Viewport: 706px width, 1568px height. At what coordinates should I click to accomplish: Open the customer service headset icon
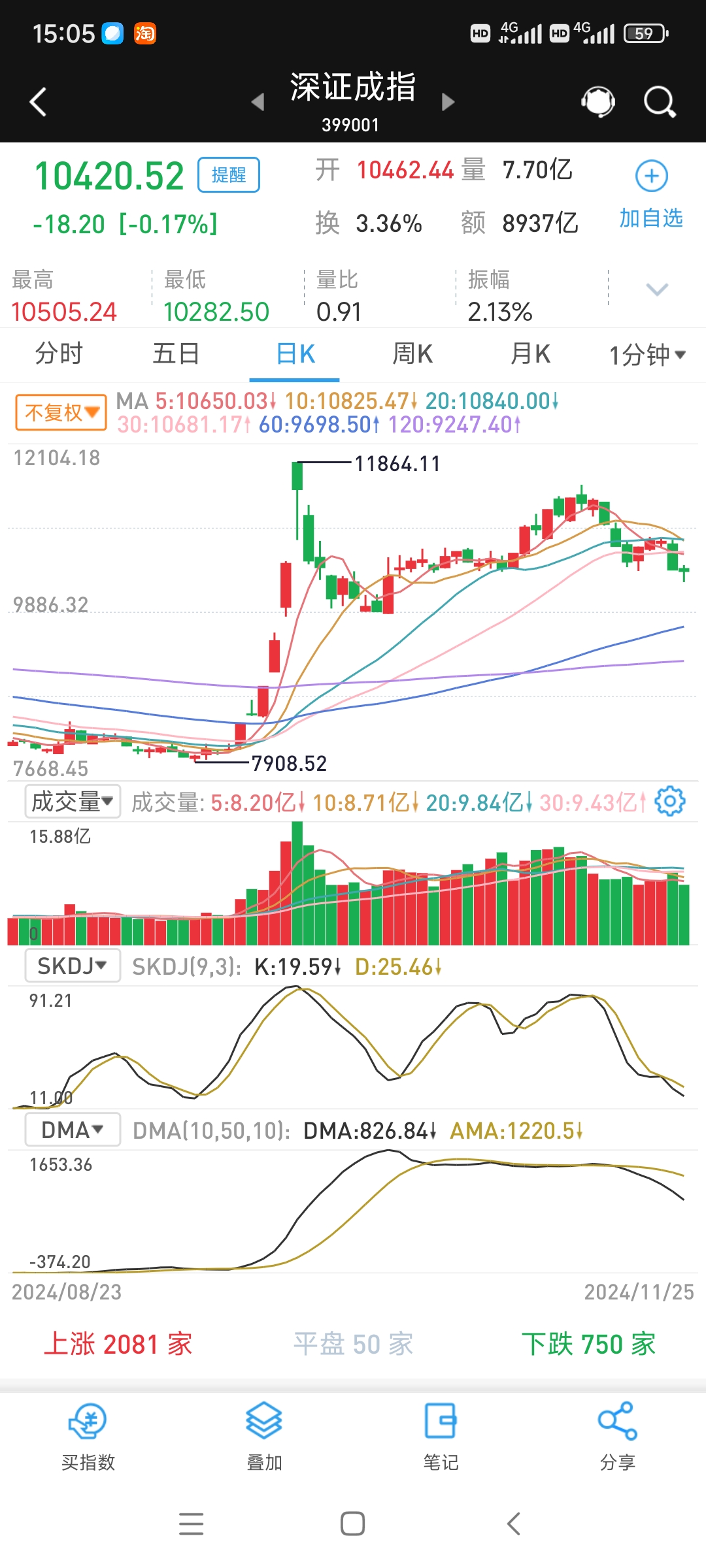tap(597, 102)
